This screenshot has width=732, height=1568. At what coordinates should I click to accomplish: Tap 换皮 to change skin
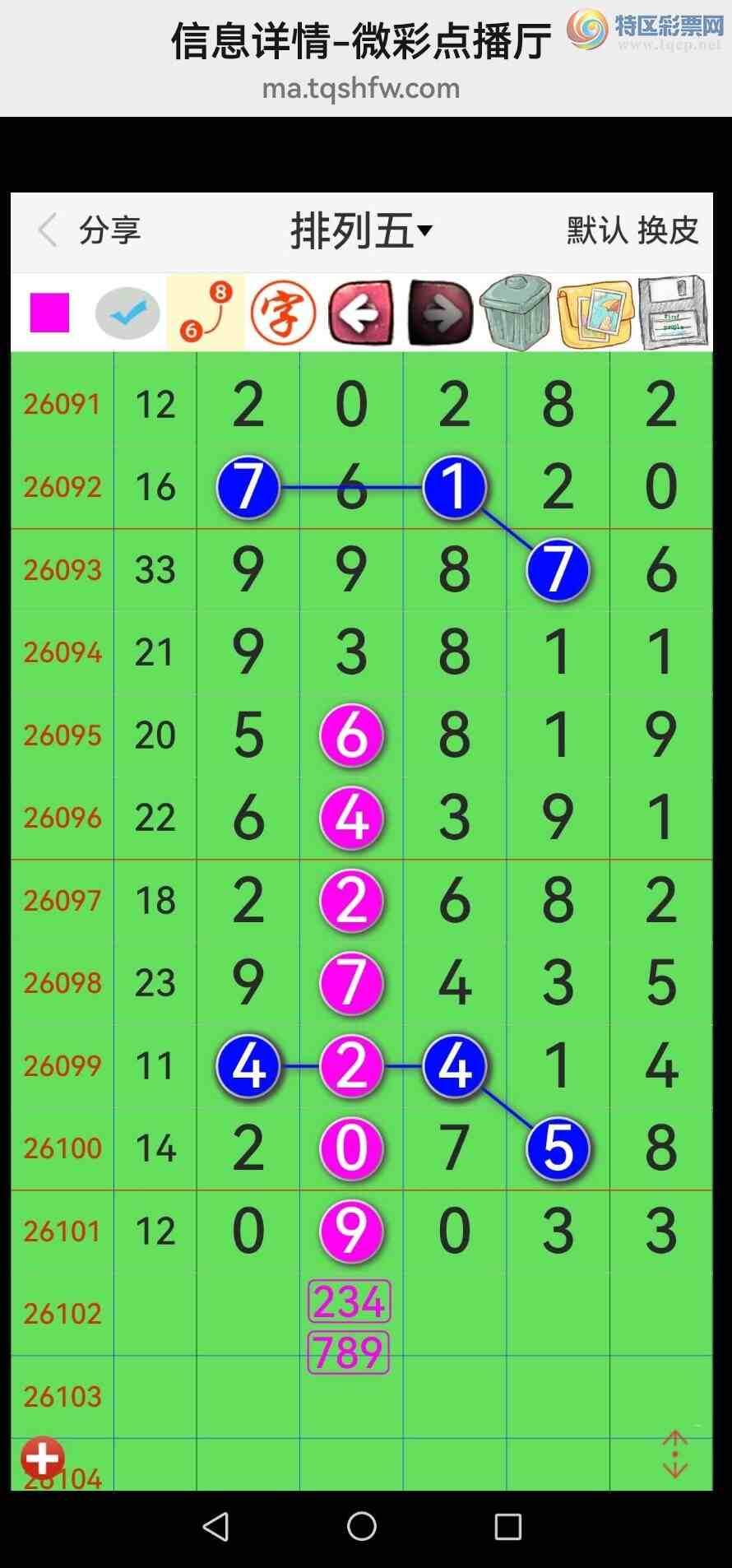(668, 230)
